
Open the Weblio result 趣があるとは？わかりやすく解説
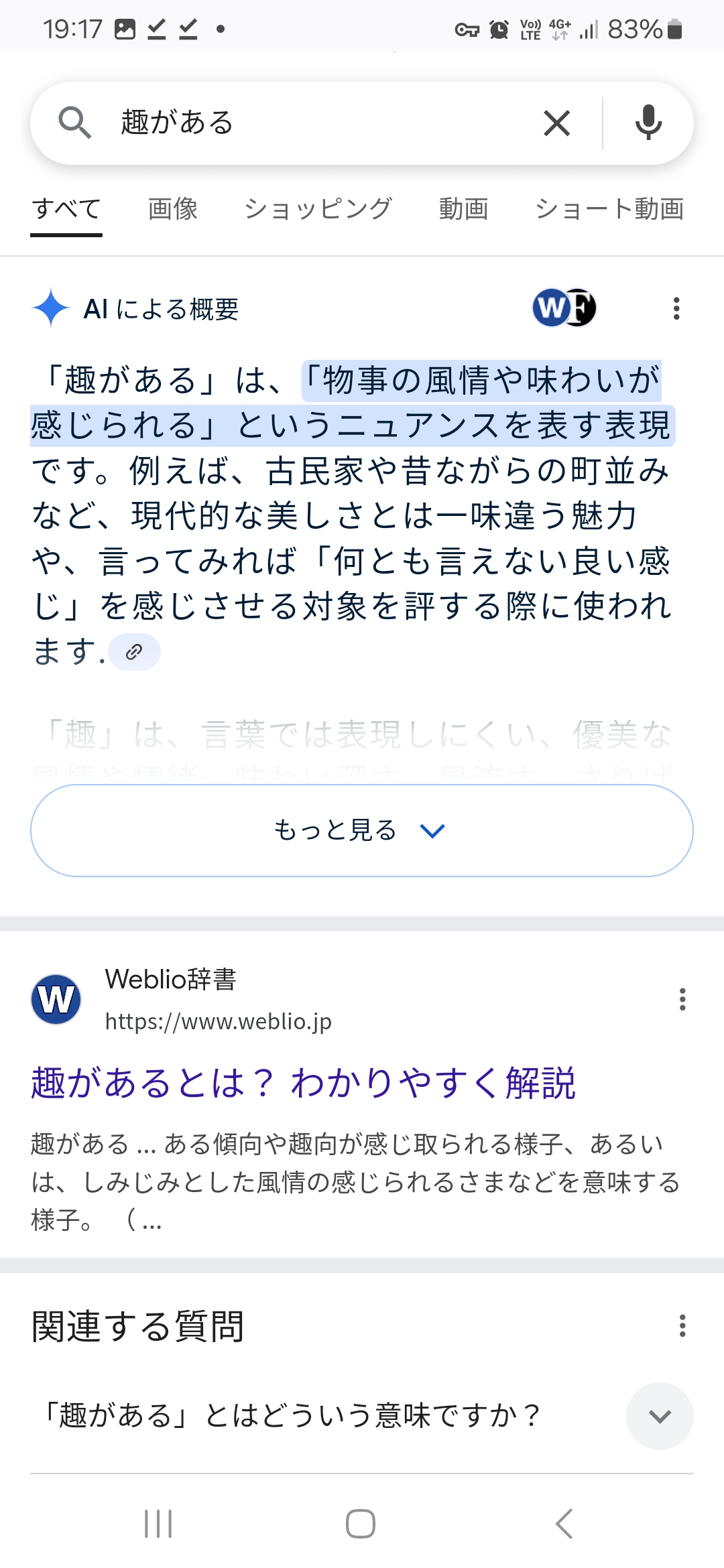pyautogui.click(x=303, y=1084)
